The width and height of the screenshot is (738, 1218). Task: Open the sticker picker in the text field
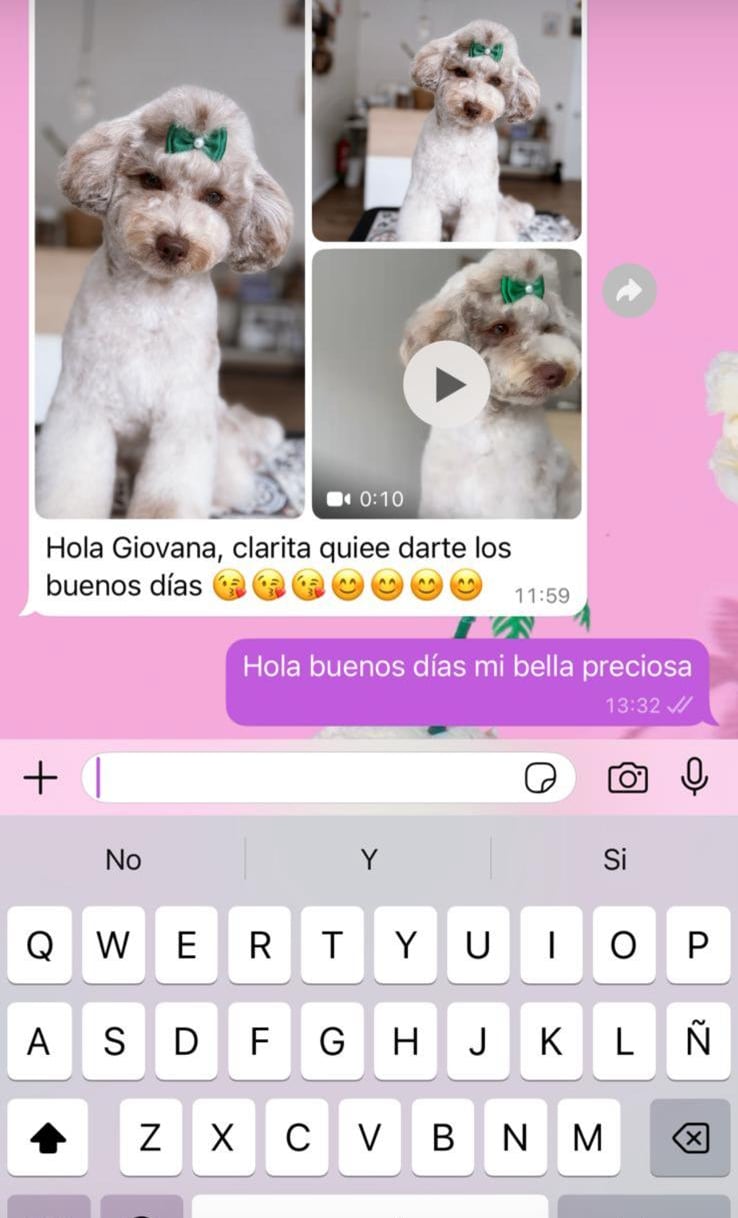(541, 778)
